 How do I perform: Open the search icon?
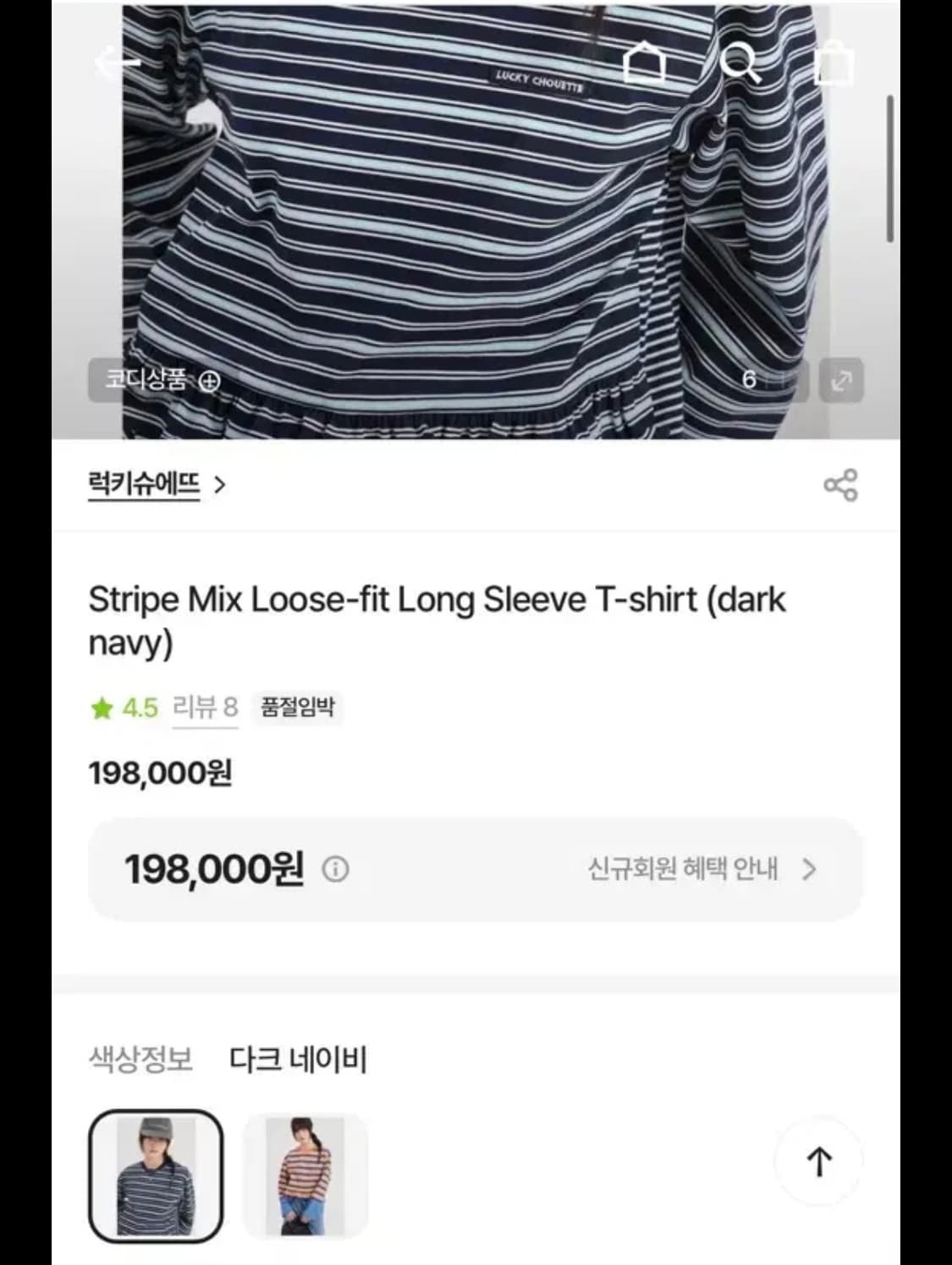[740, 63]
